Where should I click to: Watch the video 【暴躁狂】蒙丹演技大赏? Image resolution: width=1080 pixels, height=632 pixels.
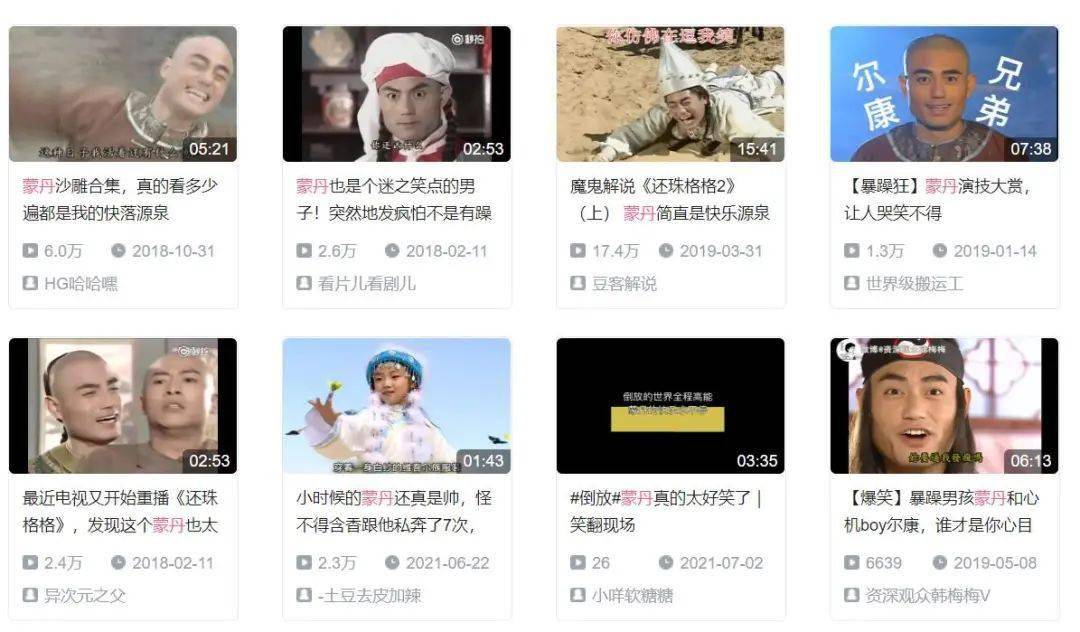point(944,94)
